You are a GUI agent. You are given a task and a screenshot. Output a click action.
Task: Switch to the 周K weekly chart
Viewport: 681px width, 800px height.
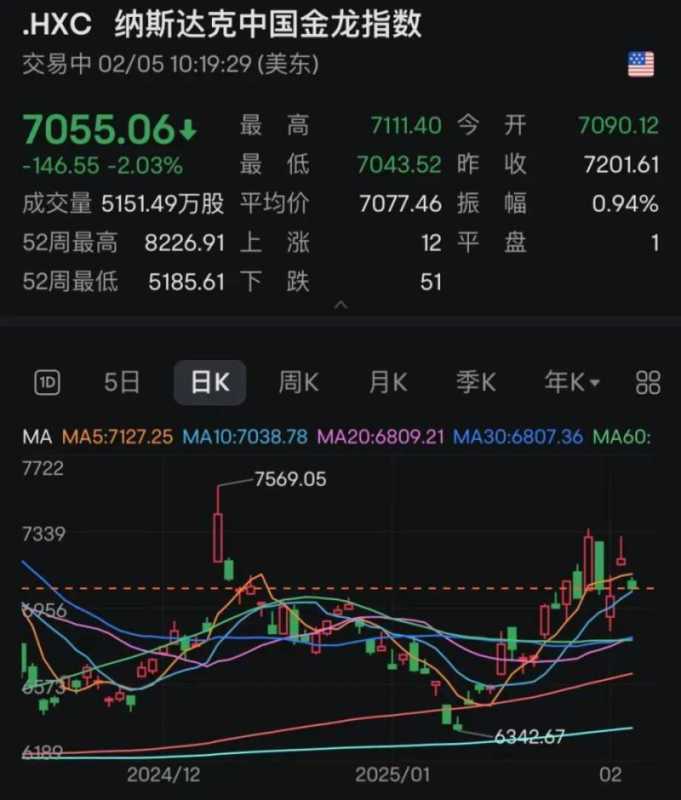coord(298,381)
